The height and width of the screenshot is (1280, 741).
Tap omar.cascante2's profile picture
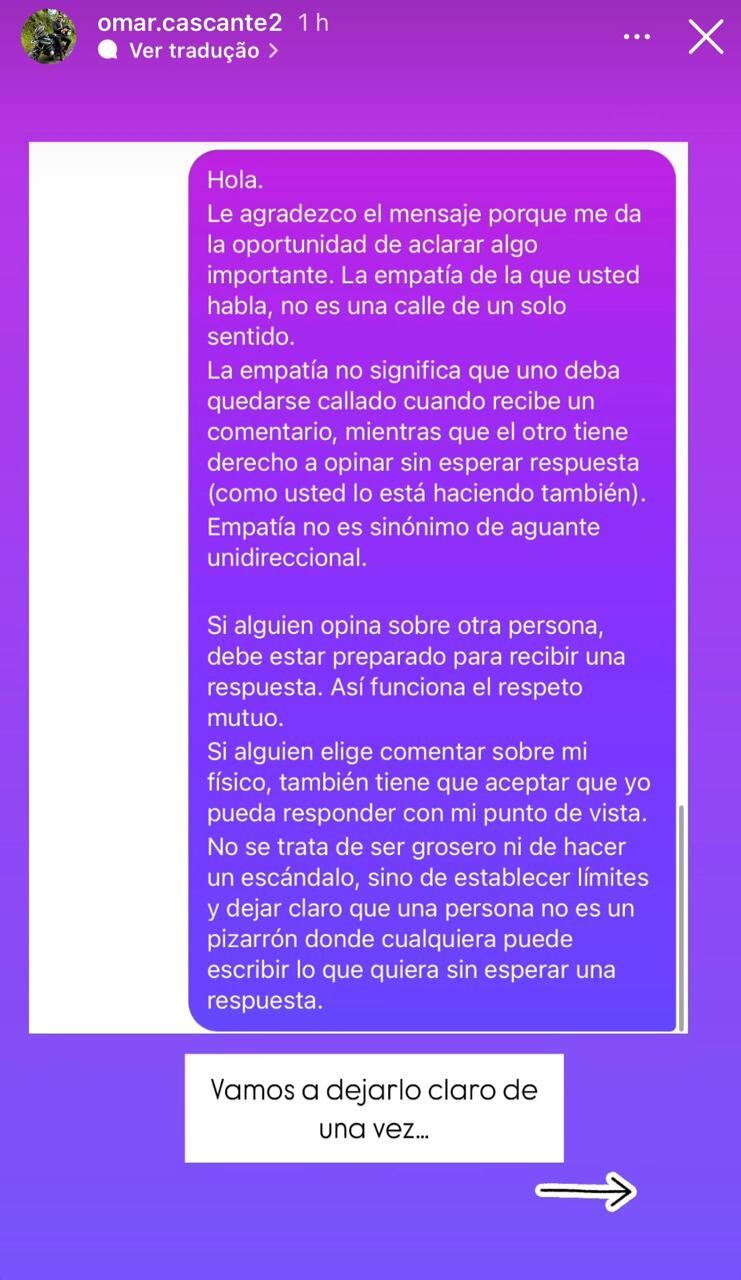[48, 36]
